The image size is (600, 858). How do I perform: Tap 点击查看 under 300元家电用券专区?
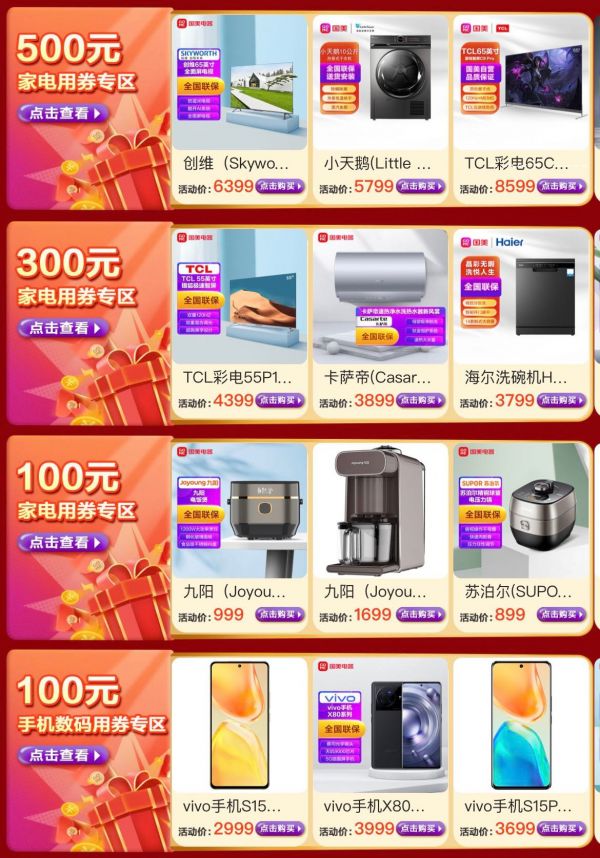(62, 328)
